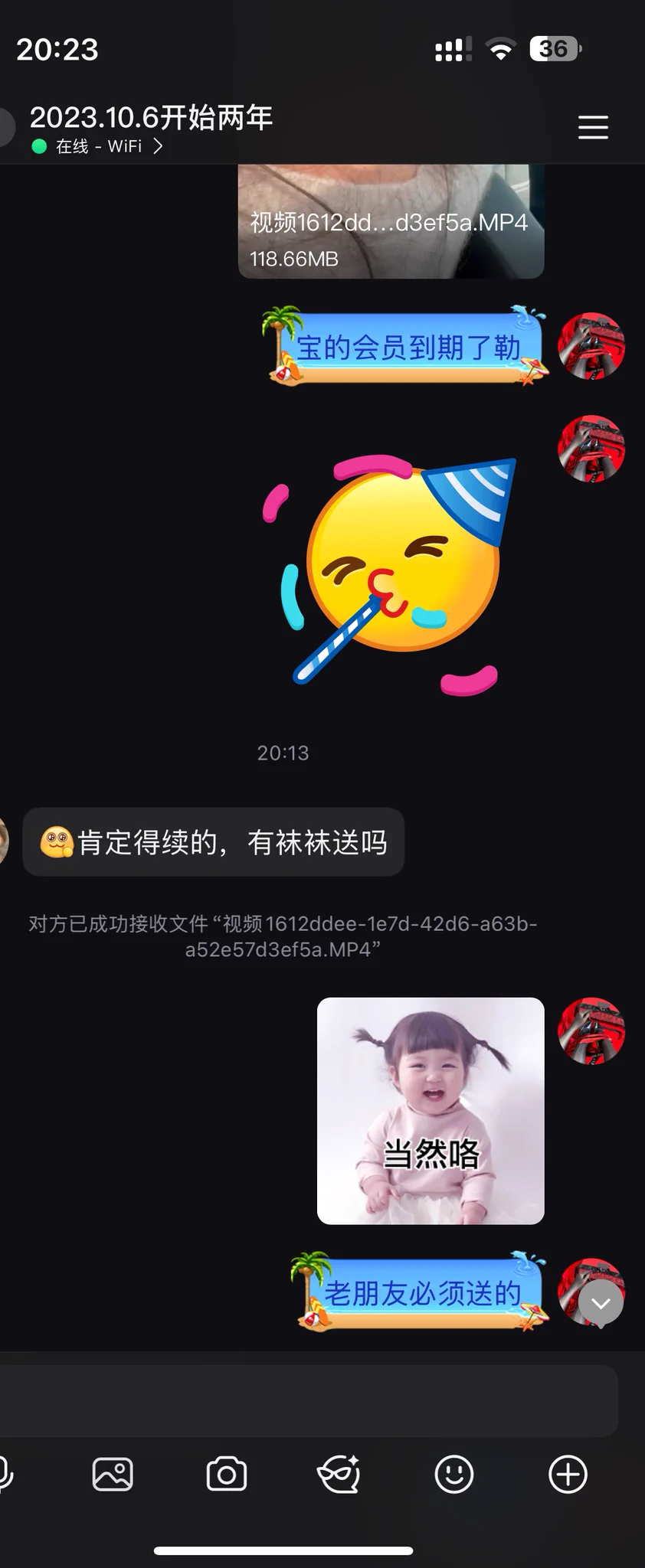The width and height of the screenshot is (645, 1568).
Task: Tap the message input field
Action: pos(306,1400)
